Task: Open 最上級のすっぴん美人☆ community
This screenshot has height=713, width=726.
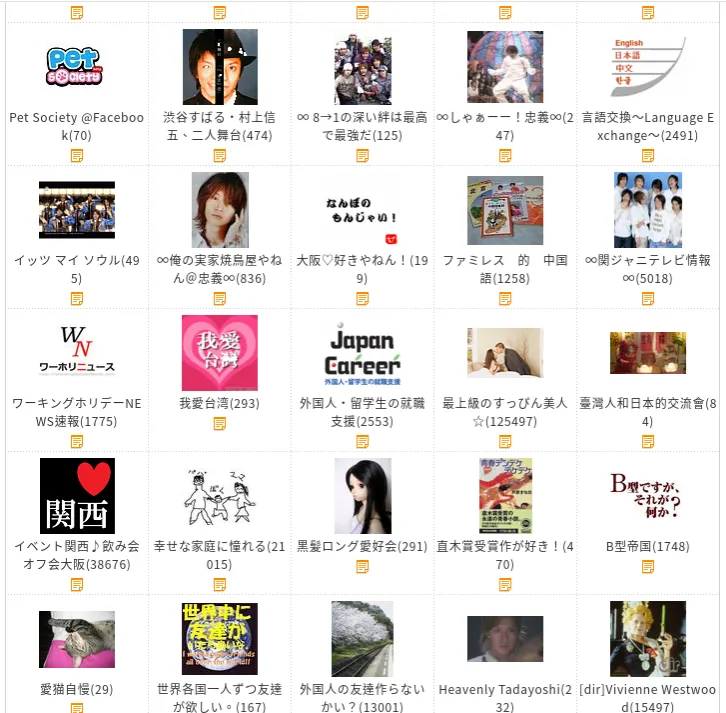Action: pyautogui.click(x=505, y=352)
